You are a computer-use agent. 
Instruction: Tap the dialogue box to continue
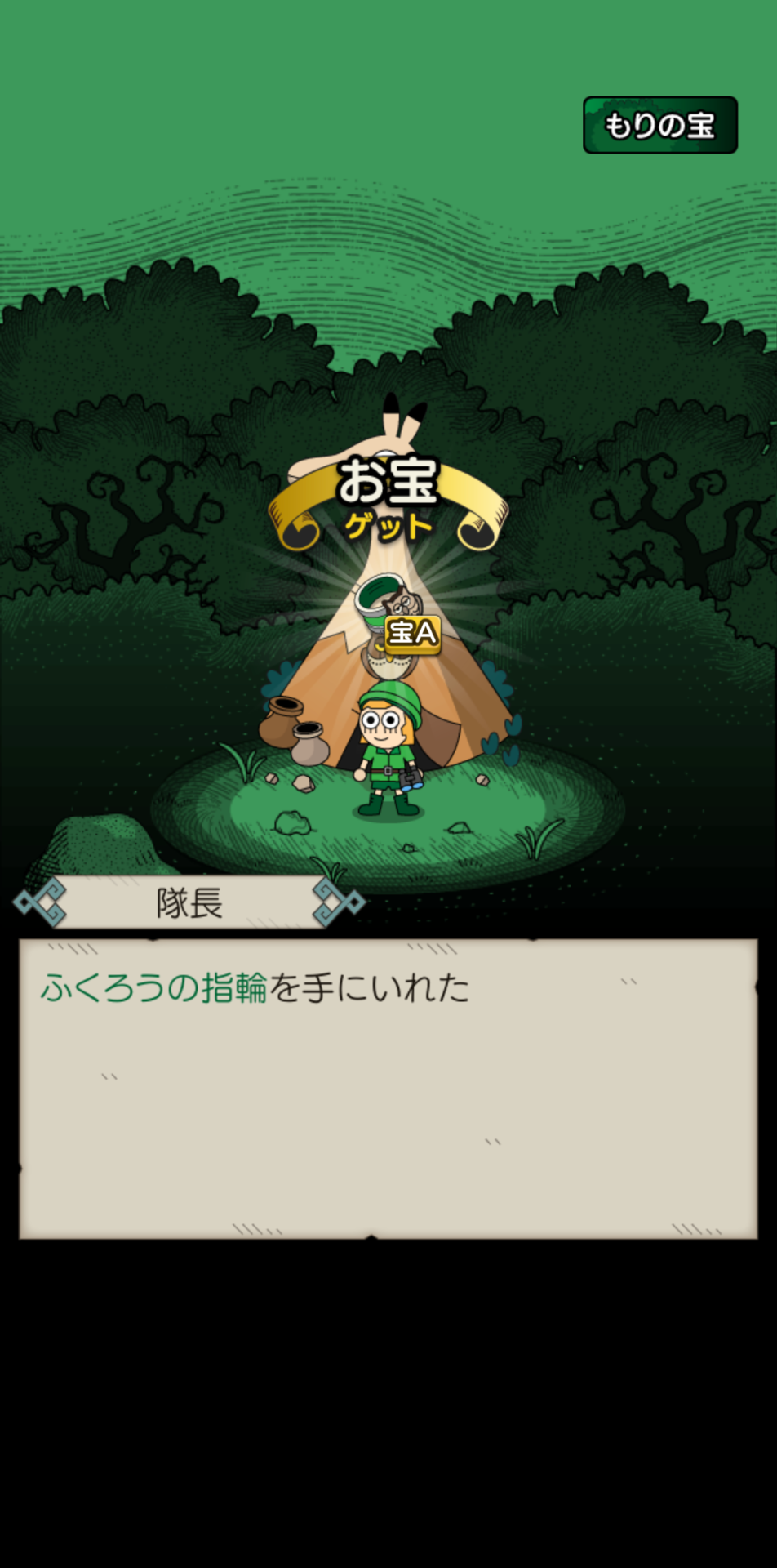point(388,1089)
